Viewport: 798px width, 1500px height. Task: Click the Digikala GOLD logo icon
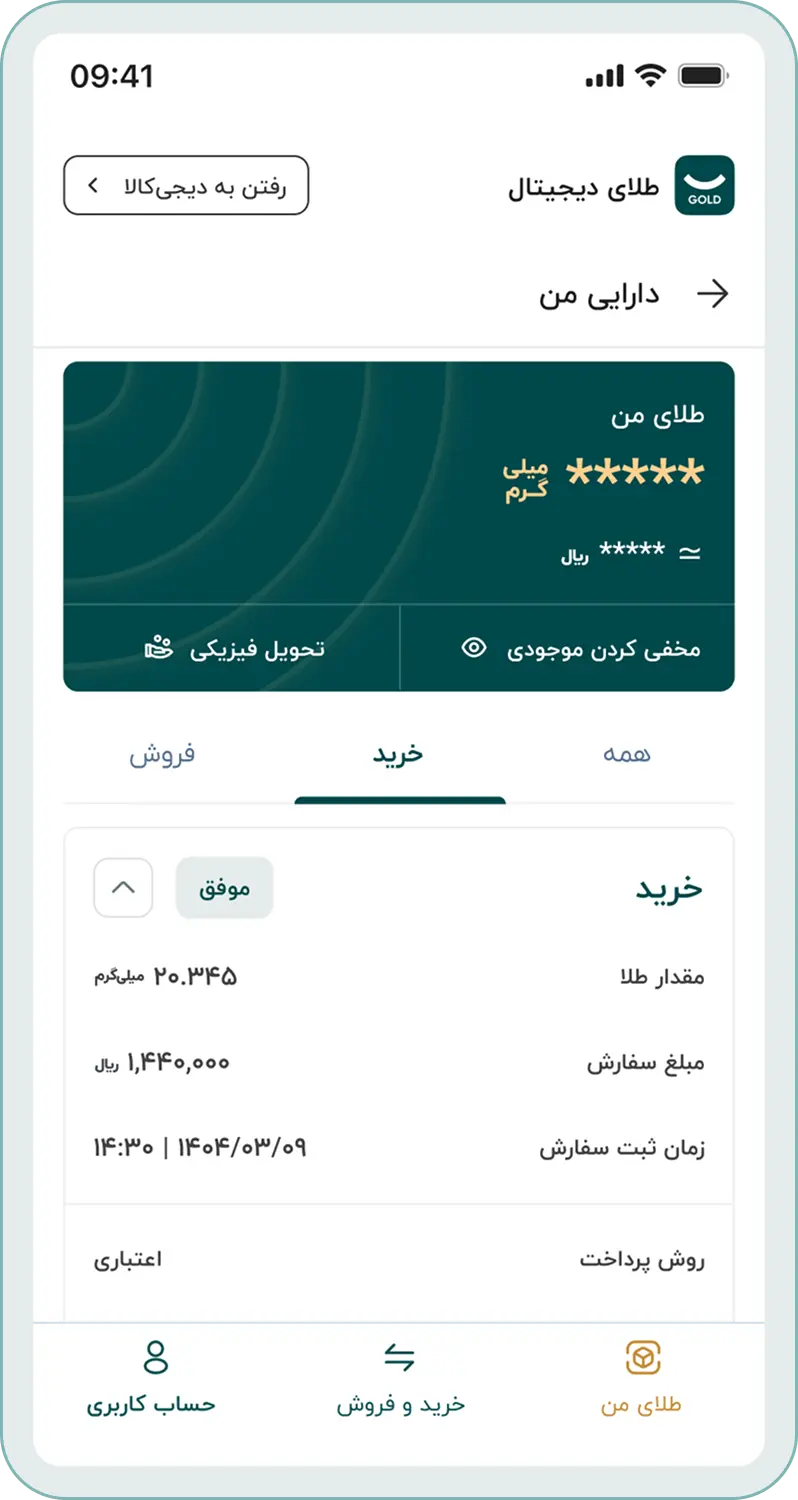click(x=705, y=186)
